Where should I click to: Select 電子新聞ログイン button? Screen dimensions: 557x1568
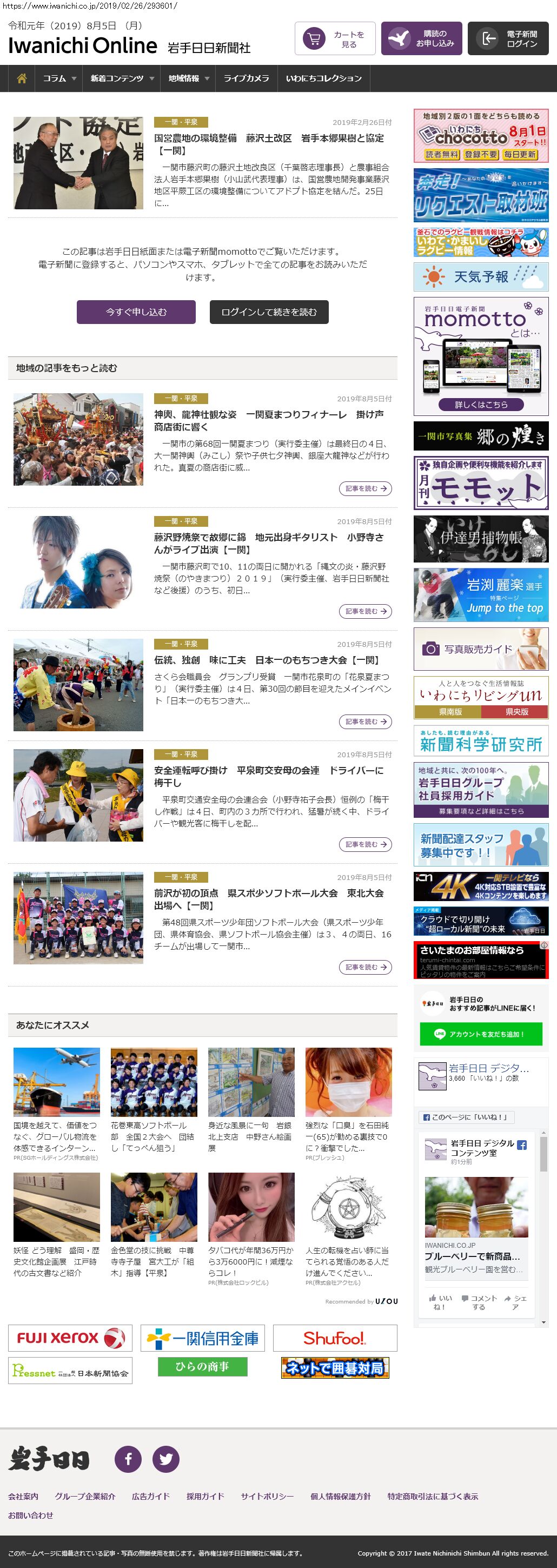[x=508, y=39]
